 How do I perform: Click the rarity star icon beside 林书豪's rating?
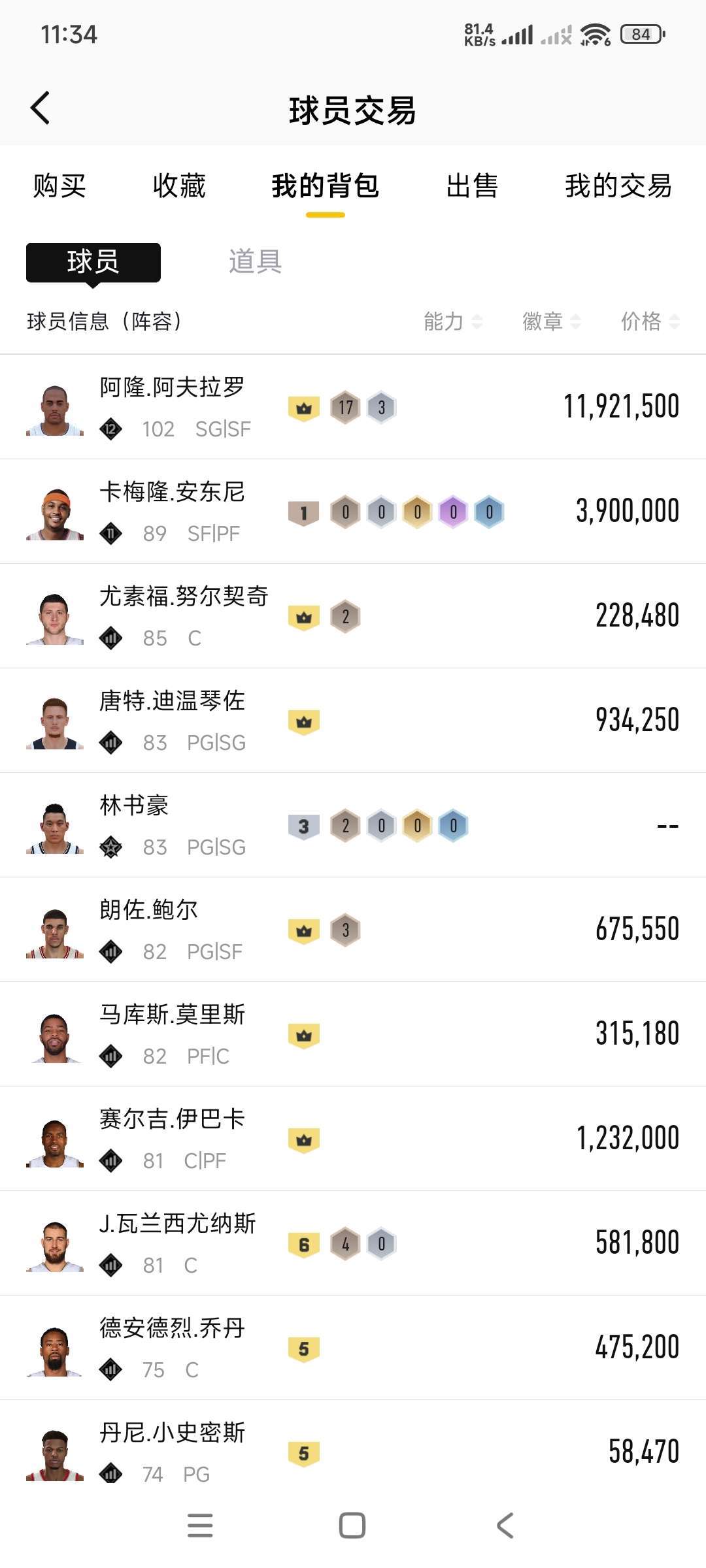(x=111, y=846)
